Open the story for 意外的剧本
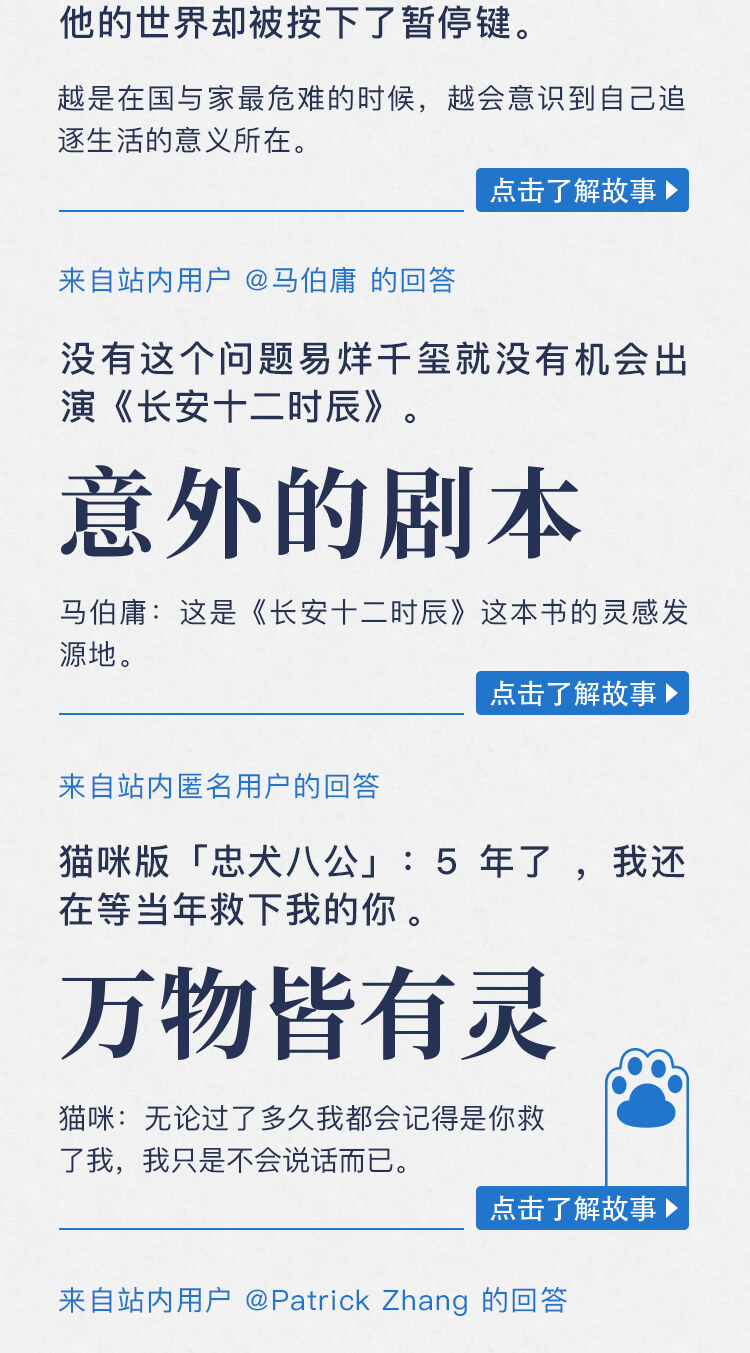Image resolution: width=750 pixels, height=1353 pixels. [x=582, y=693]
